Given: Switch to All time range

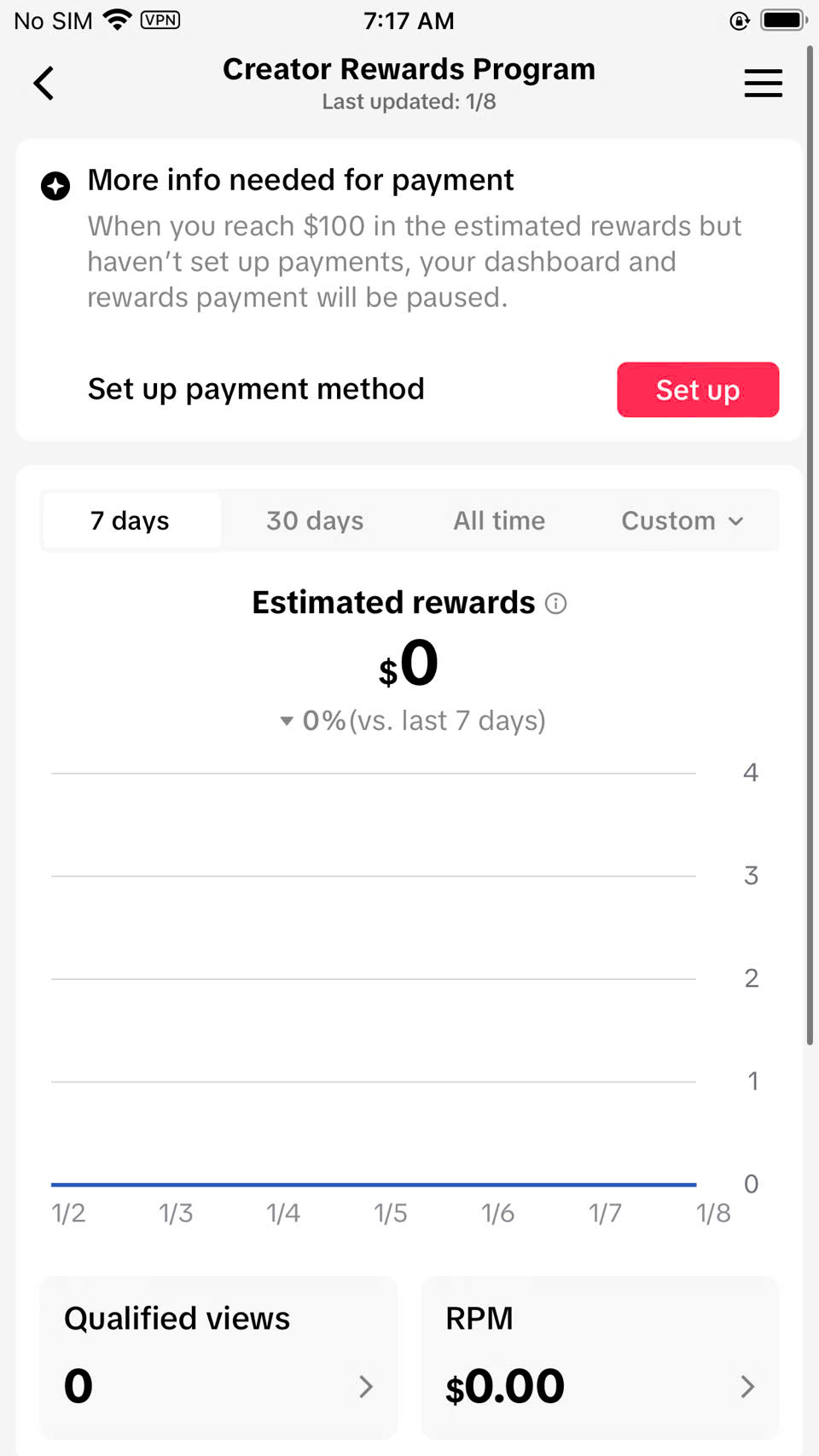Looking at the screenshot, I should pyautogui.click(x=499, y=520).
